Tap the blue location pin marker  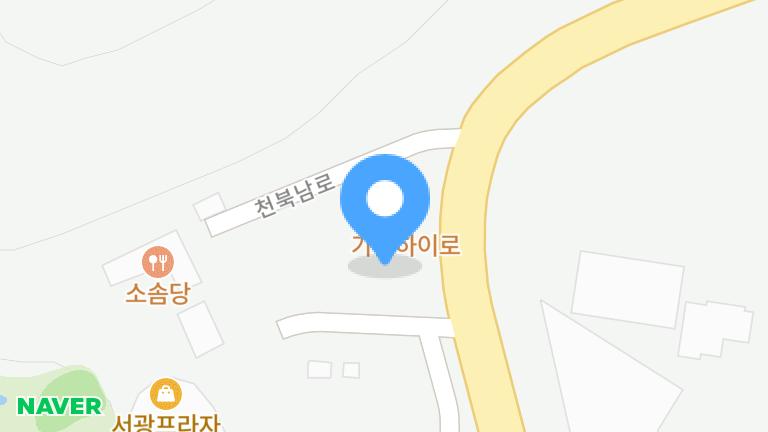(385, 202)
